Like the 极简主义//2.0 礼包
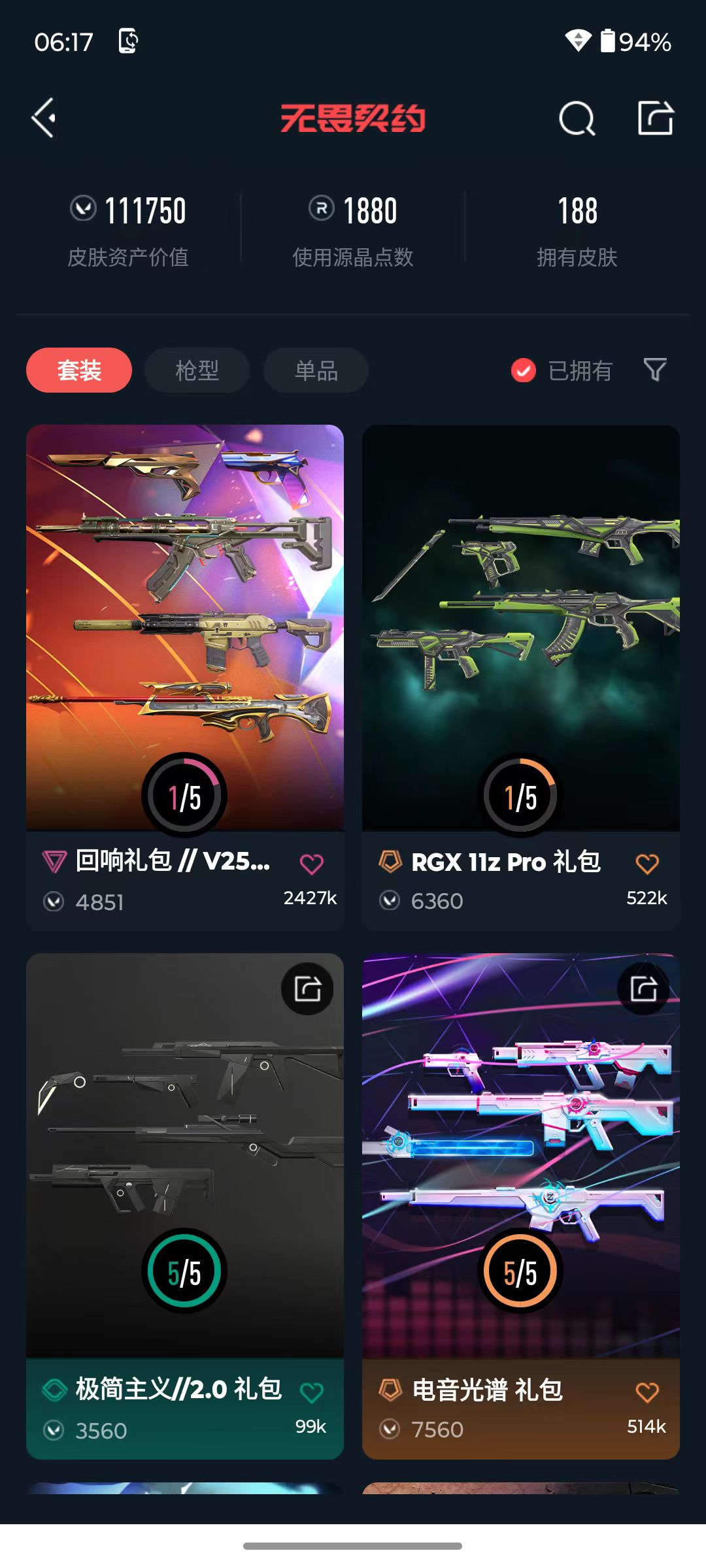 311,1392
